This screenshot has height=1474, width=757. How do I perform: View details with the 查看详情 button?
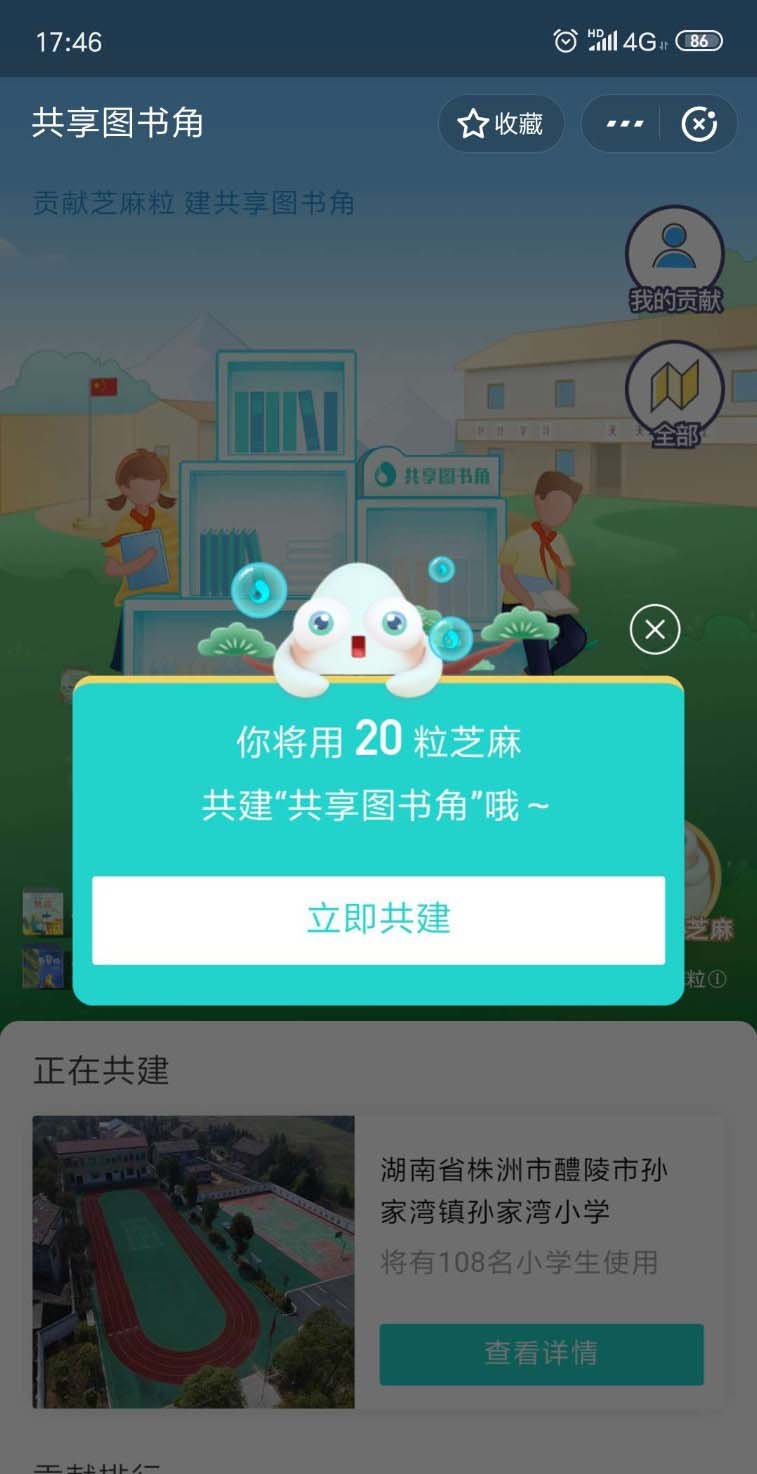(541, 1354)
